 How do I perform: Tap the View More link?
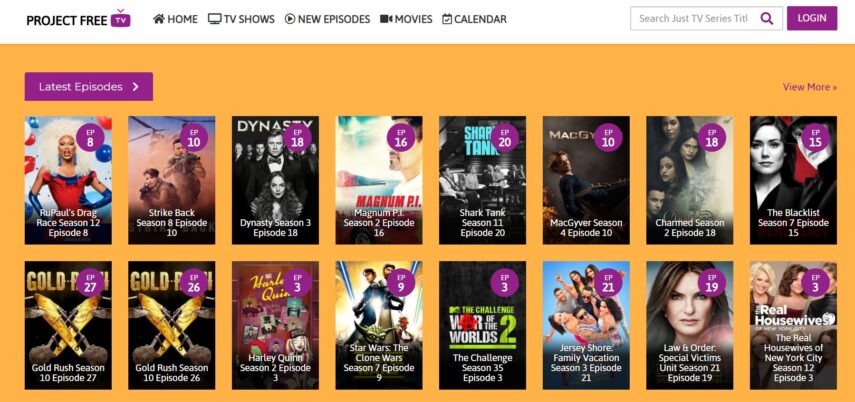(x=809, y=87)
